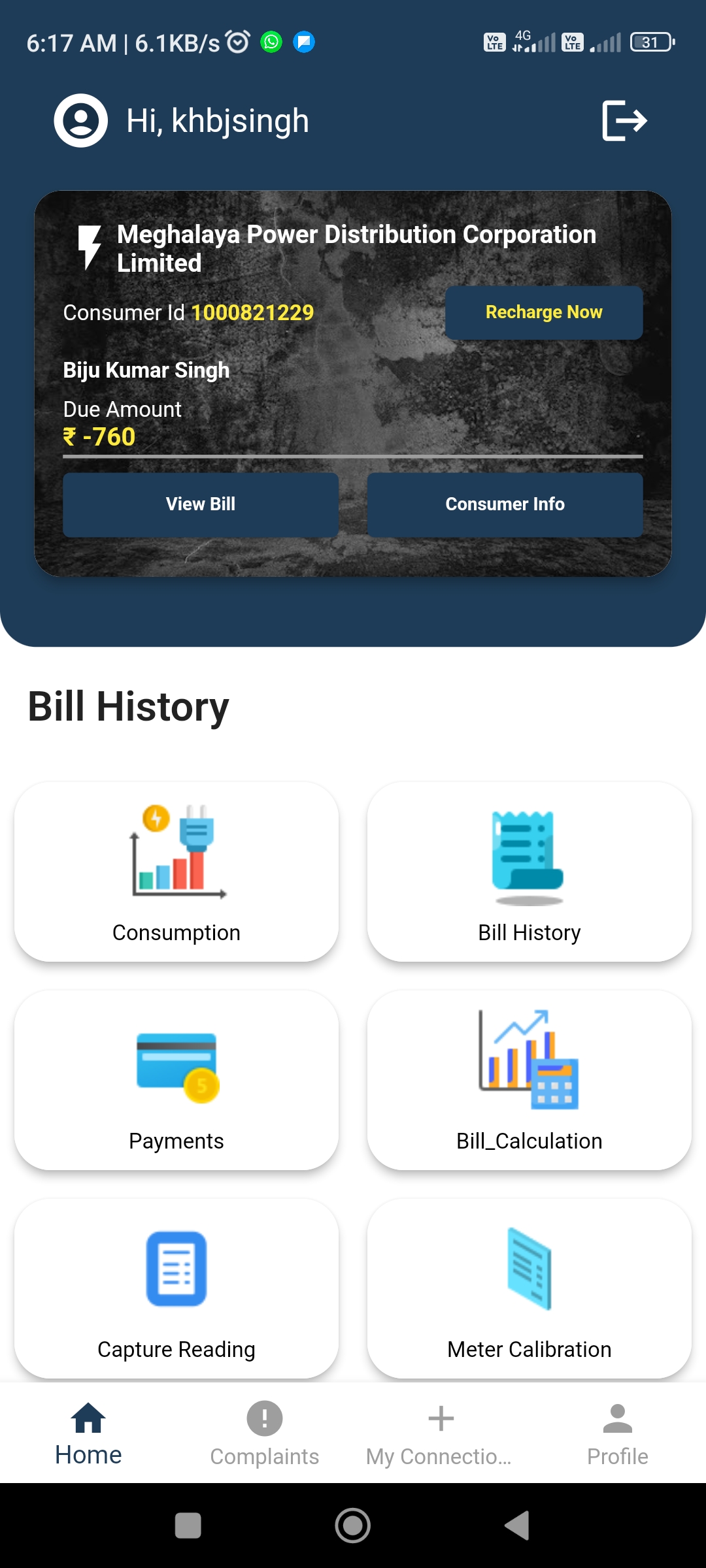The width and height of the screenshot is (706, 1568).
Task: Switch to the Complaints tab
Action: [265, 1434]
